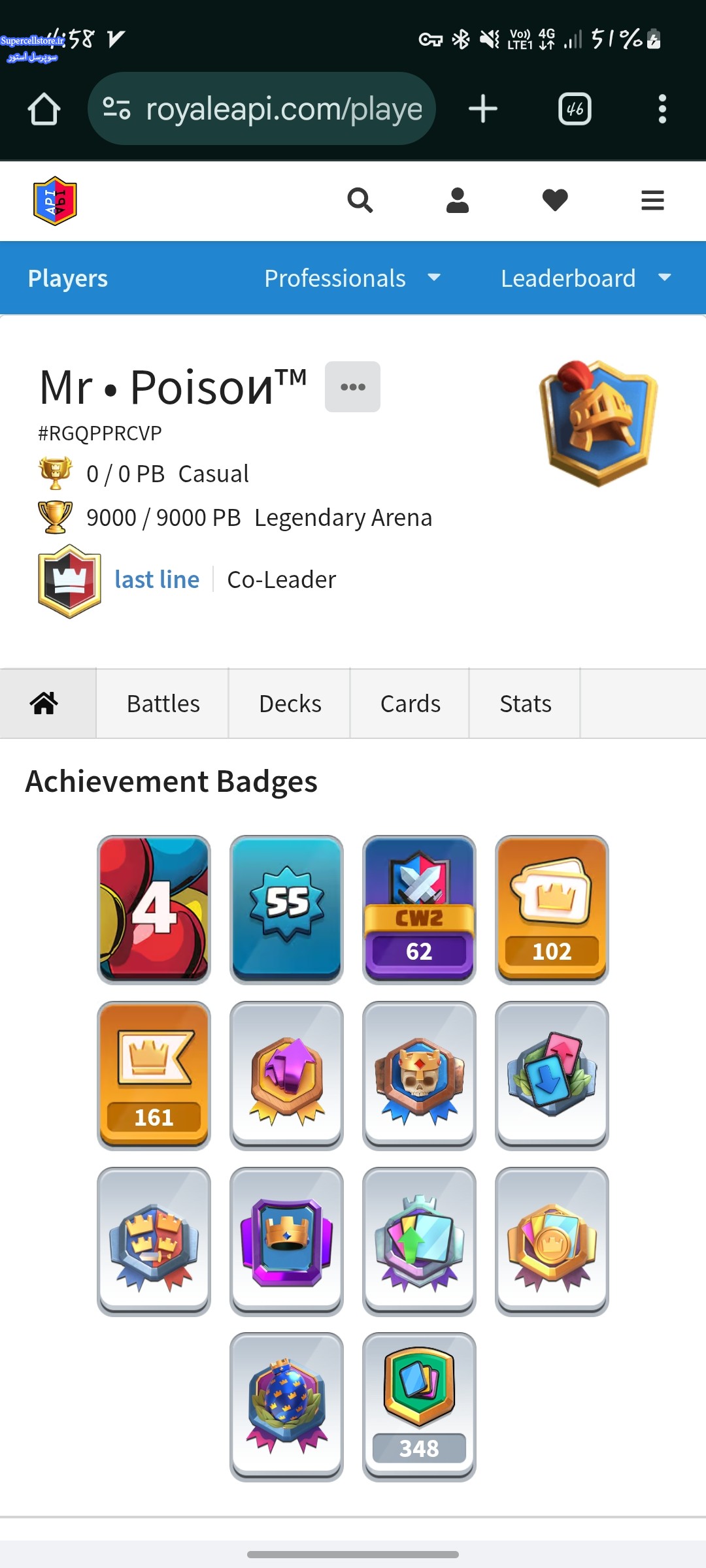
Task: Open the three-dot options next to player name
Action: (x=352, y=387)
